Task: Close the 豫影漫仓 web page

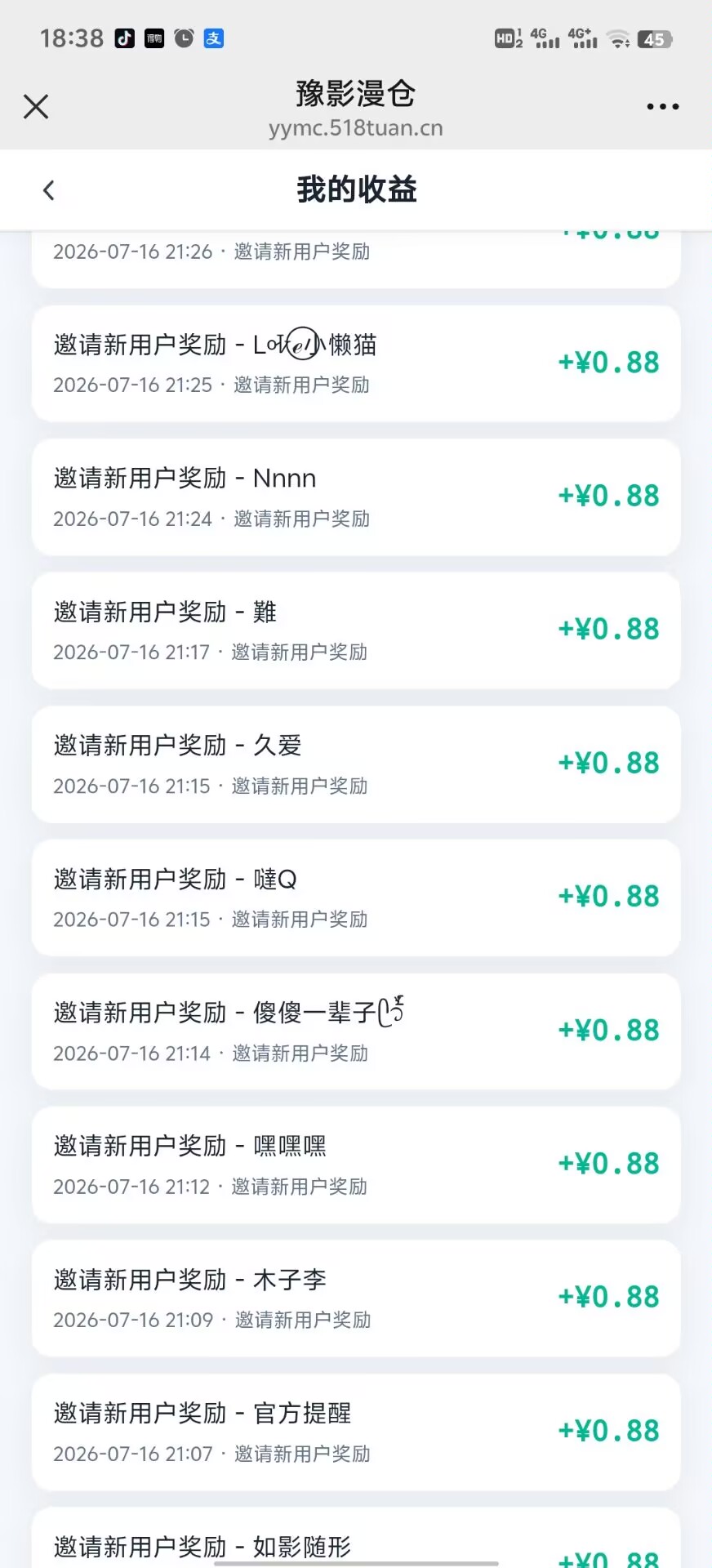Action: pyautogui.click(x=36, y=106)
